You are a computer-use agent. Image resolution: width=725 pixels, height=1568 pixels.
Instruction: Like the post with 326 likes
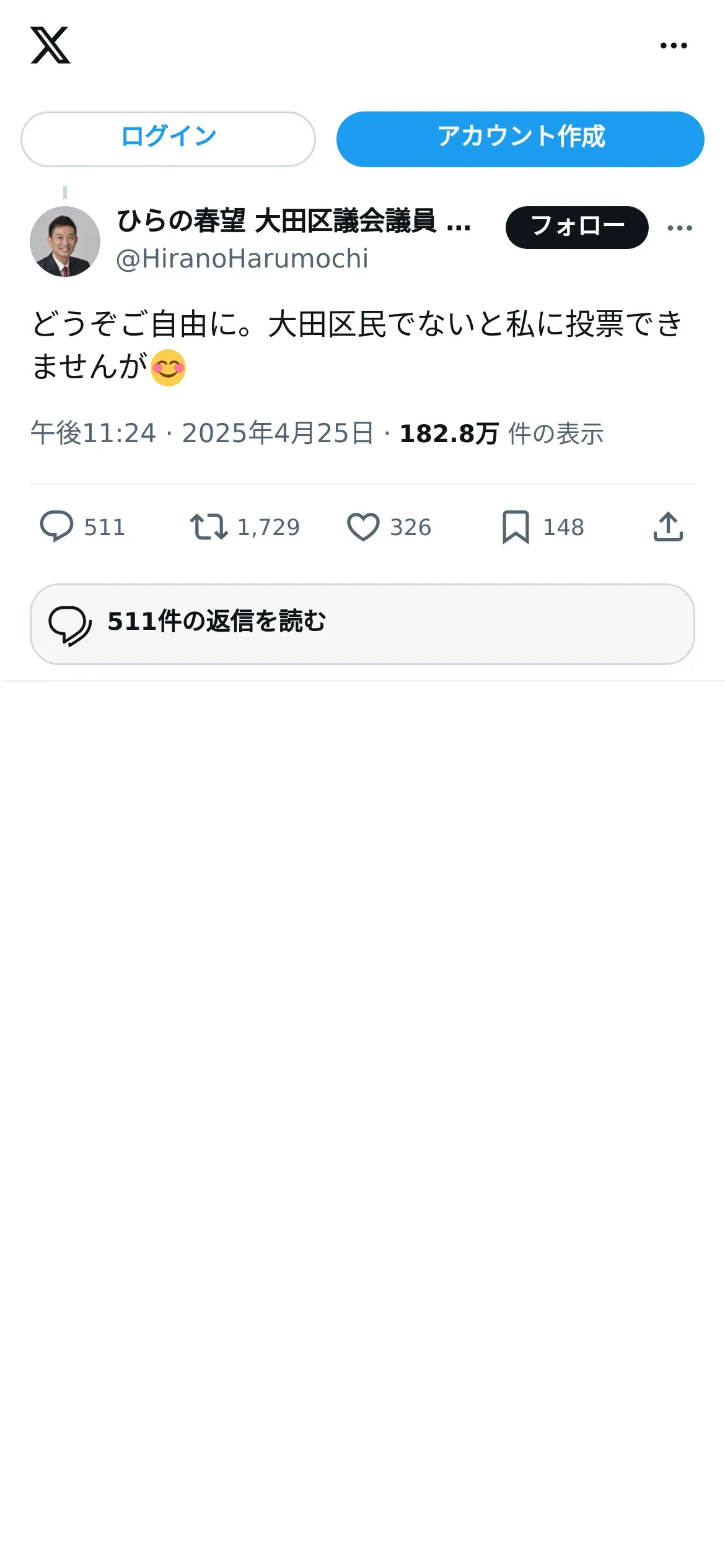389,527
